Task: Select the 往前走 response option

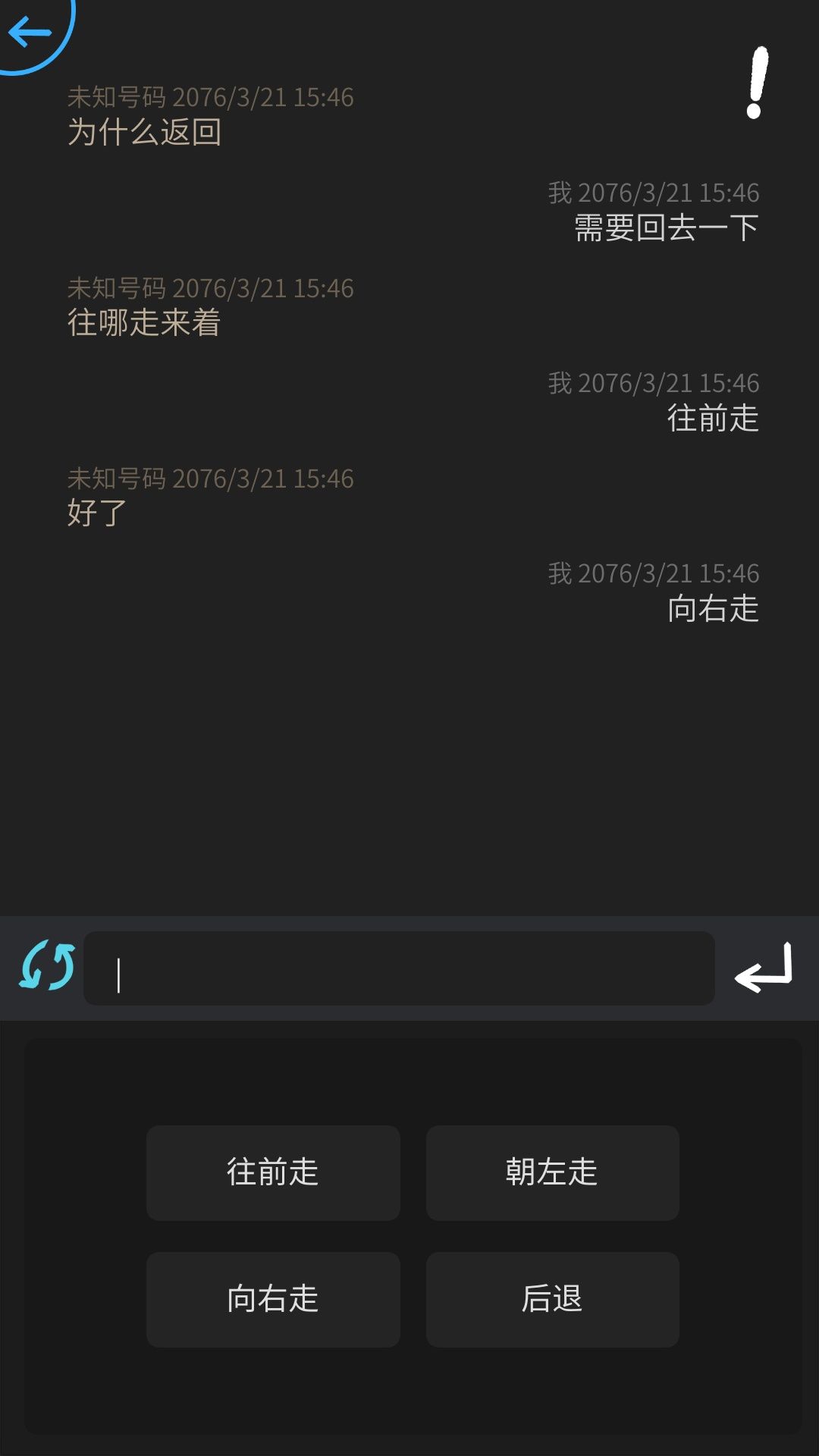Action: pos(273,1172)
